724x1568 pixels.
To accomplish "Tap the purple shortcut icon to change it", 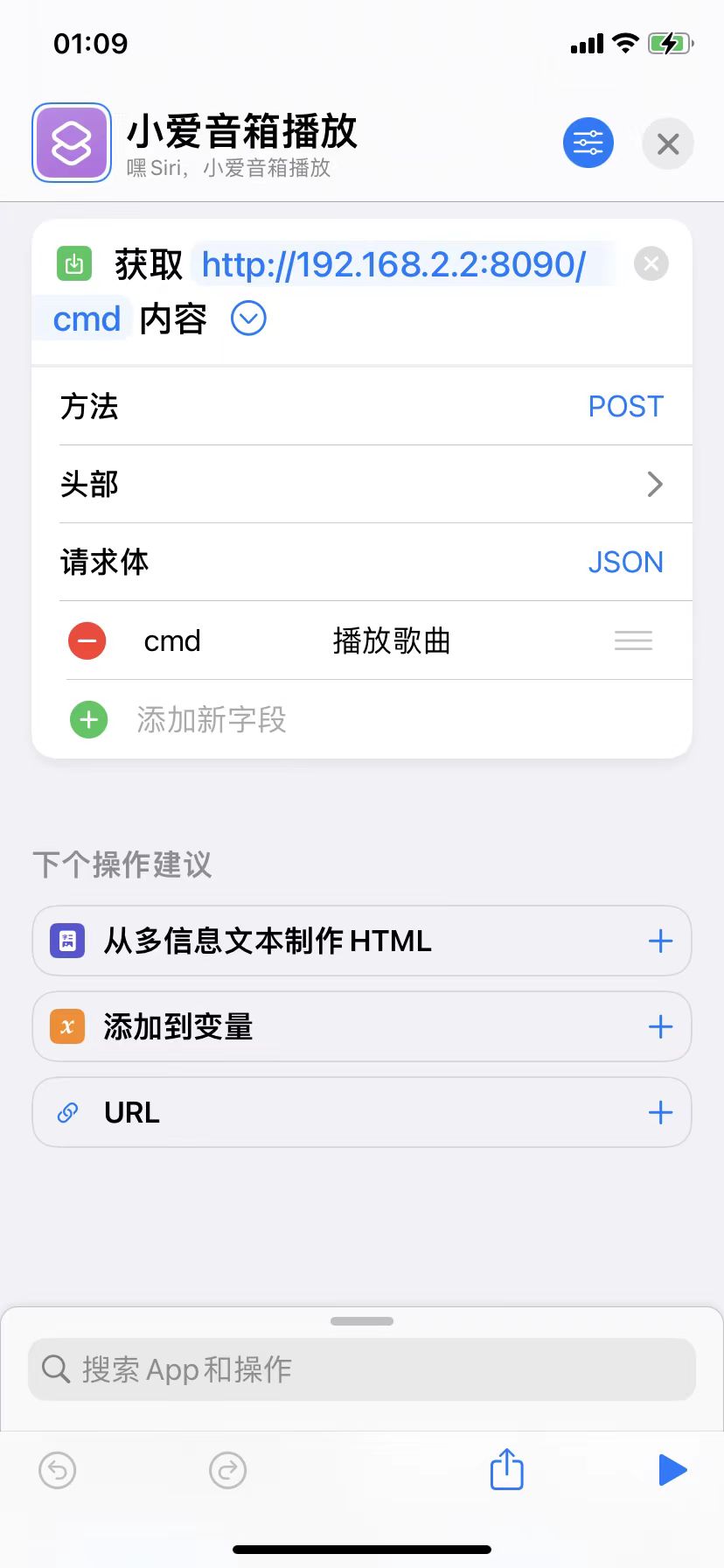I will point(72,143).
